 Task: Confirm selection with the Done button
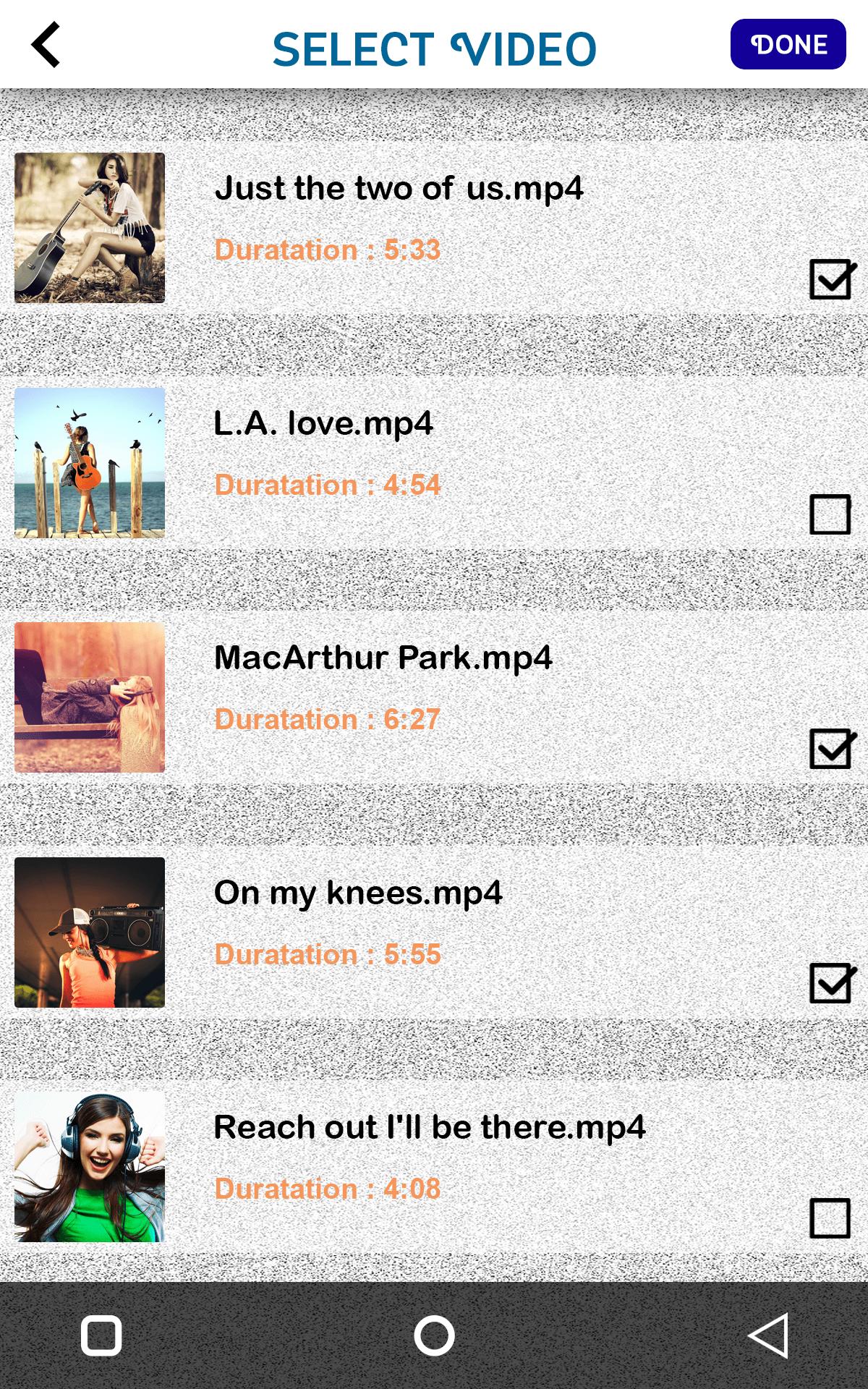point(788,45)
